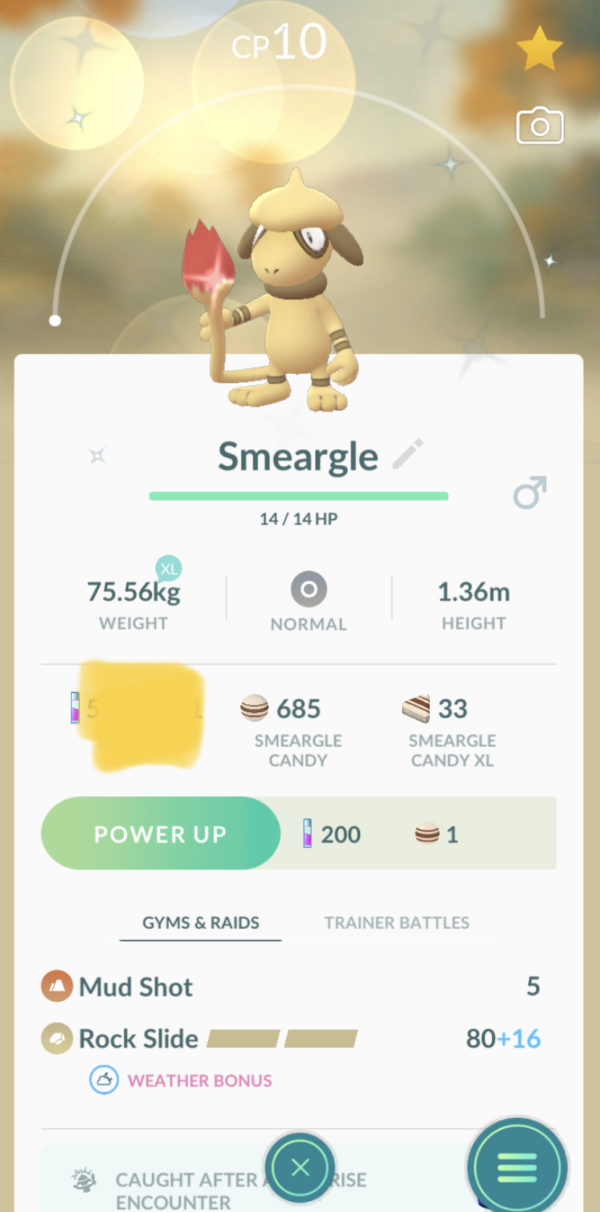Open the green hamburger menu button
The width and height of the screenshot is (600, 1212).
[517, 1166]
